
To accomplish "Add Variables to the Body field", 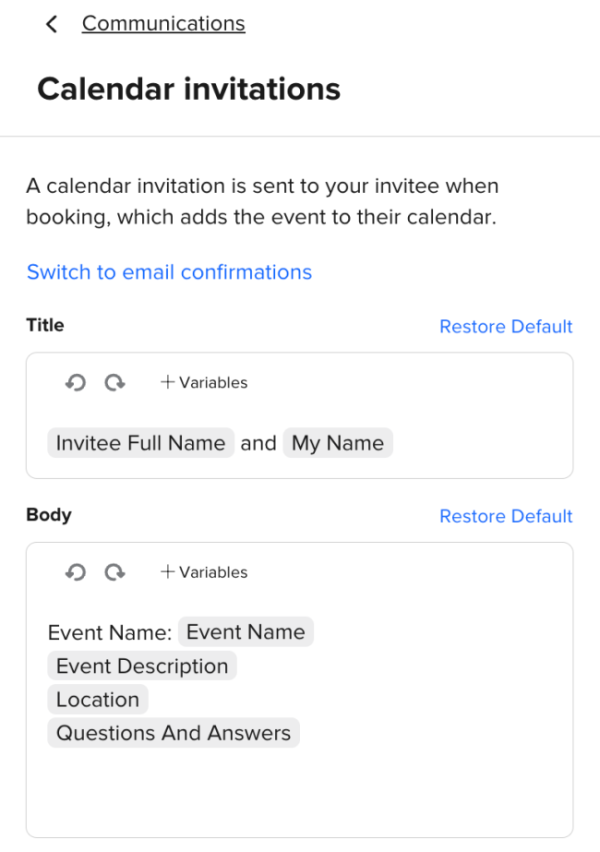I will pyautogui.click(x=204, y=572).
